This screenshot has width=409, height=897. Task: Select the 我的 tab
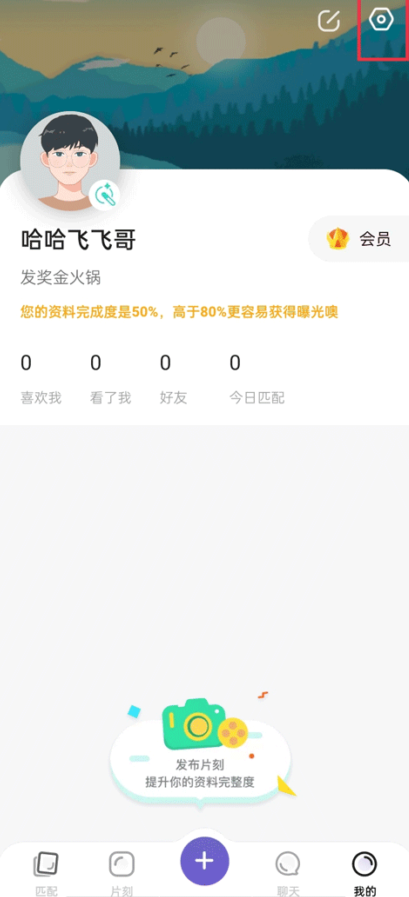(364, 872)
